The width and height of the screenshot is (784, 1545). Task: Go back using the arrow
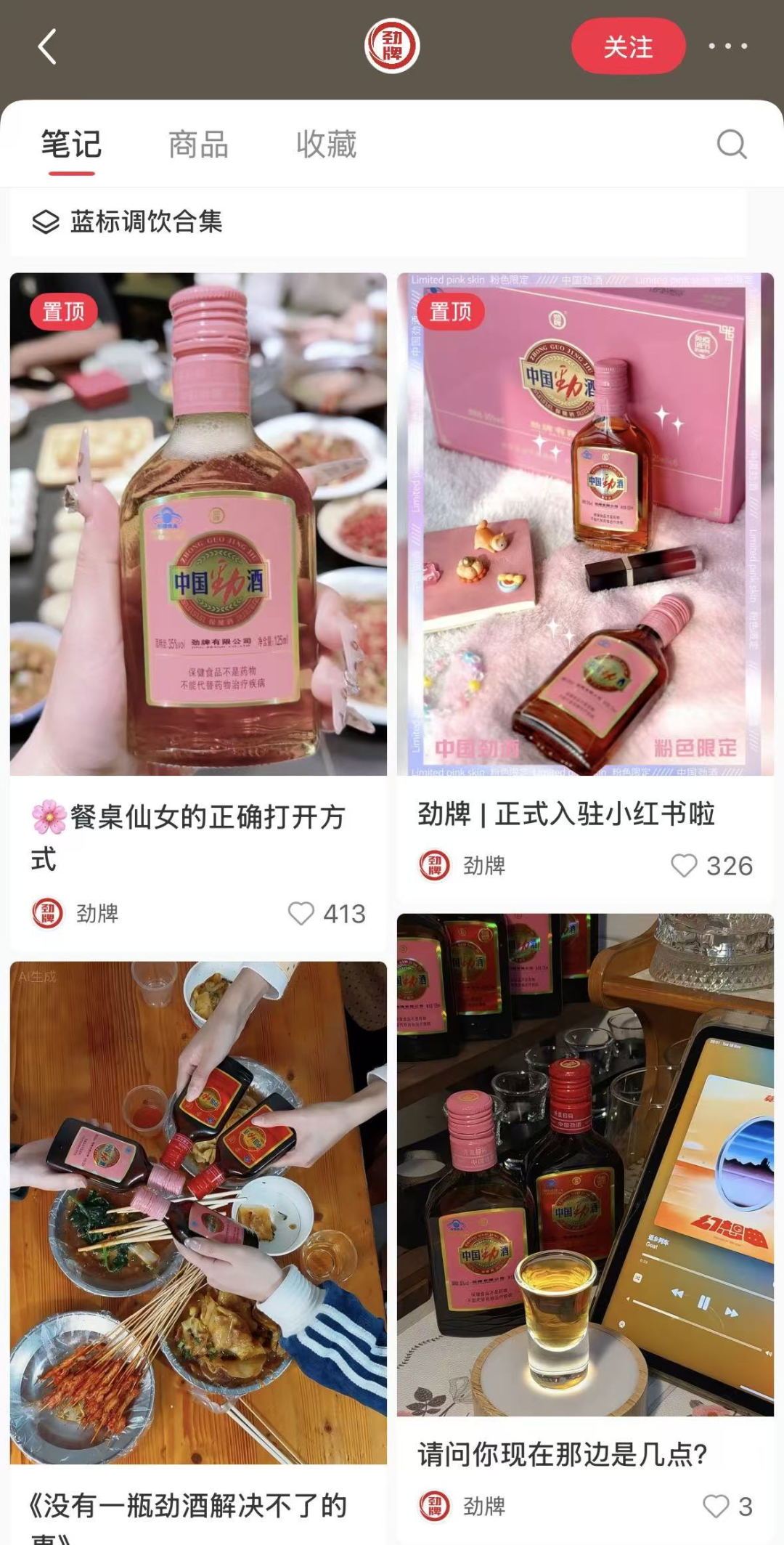coord(47,47)
